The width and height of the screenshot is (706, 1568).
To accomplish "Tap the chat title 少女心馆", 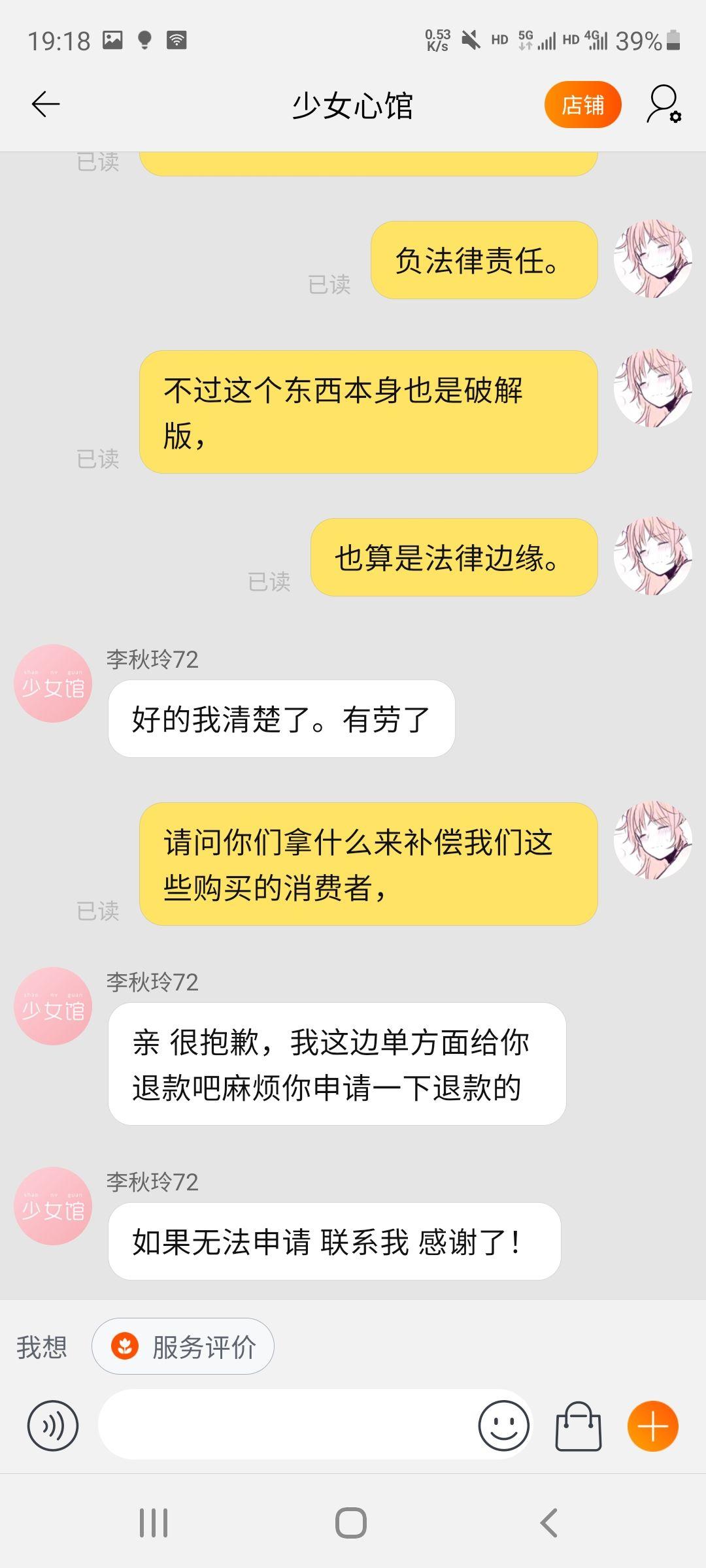I will pos(353,103).
